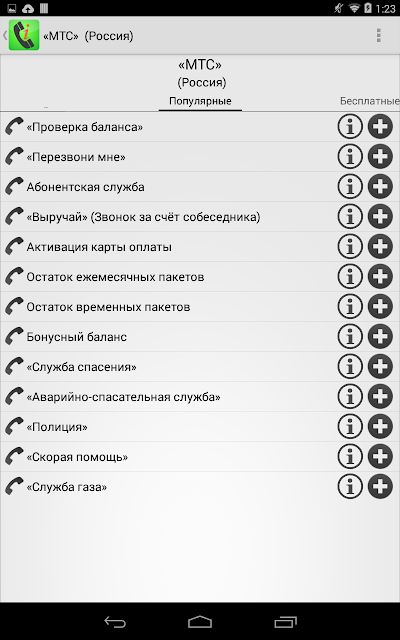Show info for «Скорая помощь»
Image resolution: width=400 pixels, height=640 pixels.
[350, 456]
